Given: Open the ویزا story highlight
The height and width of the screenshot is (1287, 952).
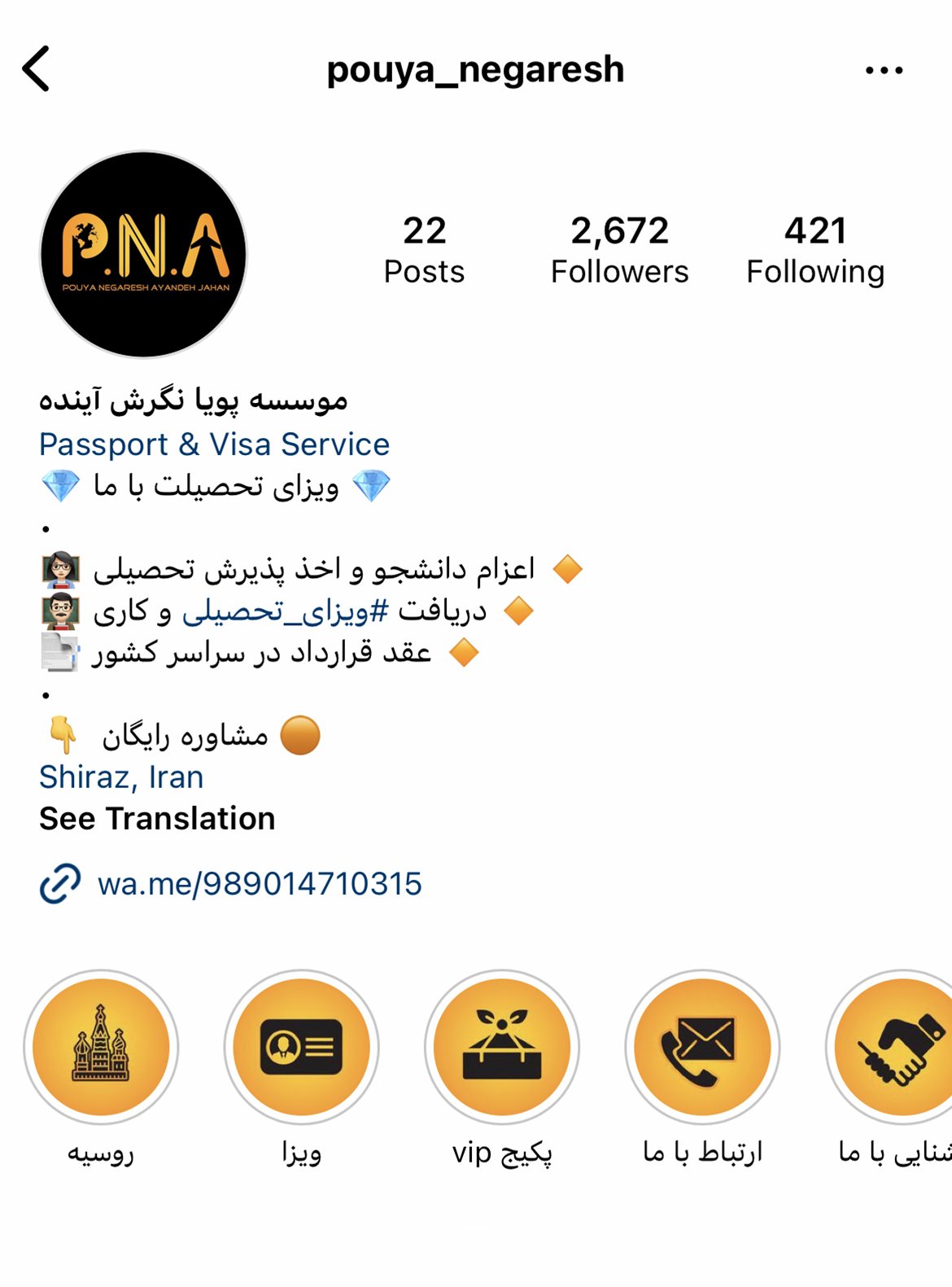Looking at the screenshot, I should tap(301, 1047).
